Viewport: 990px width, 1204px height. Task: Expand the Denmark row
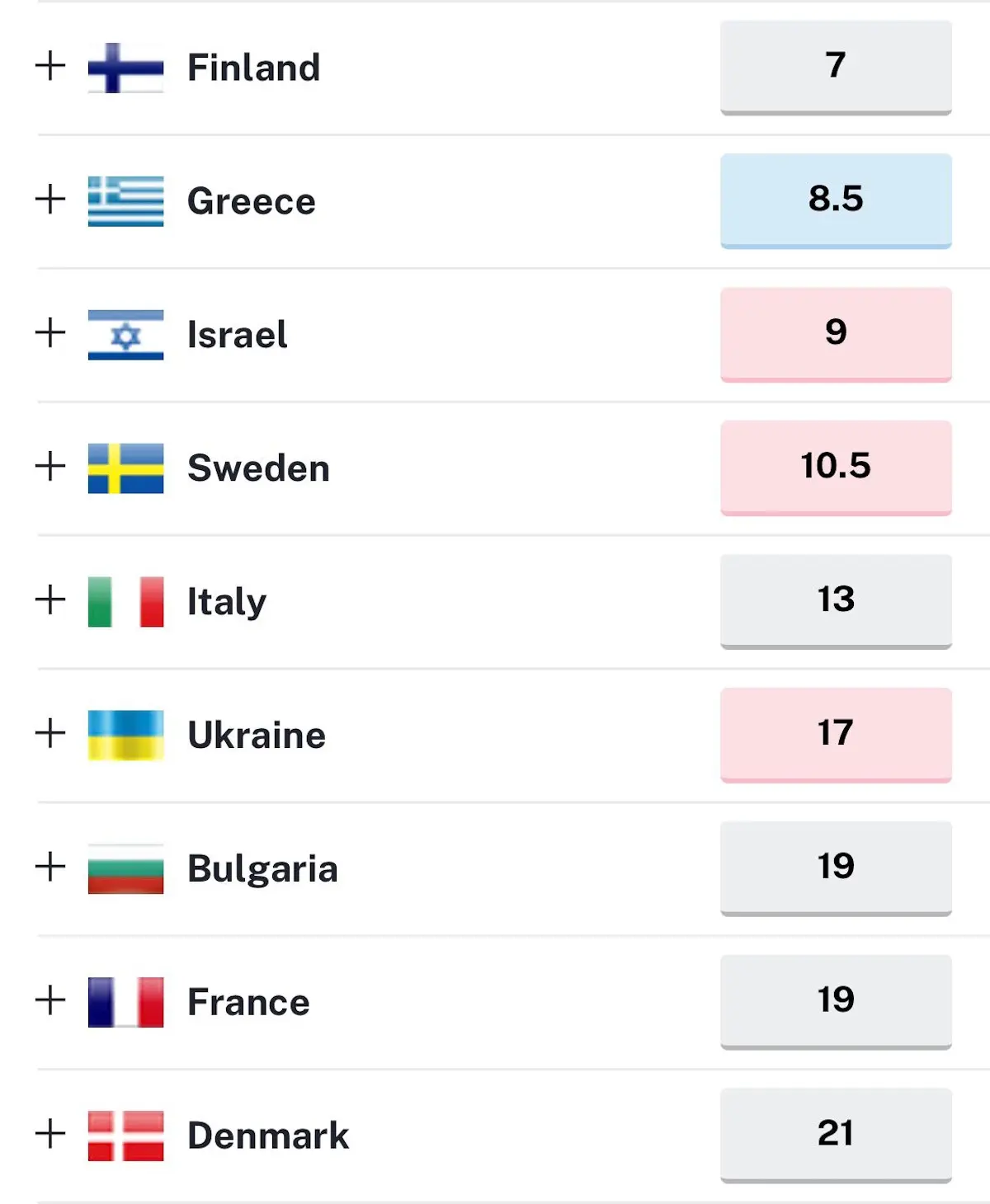50,1135
